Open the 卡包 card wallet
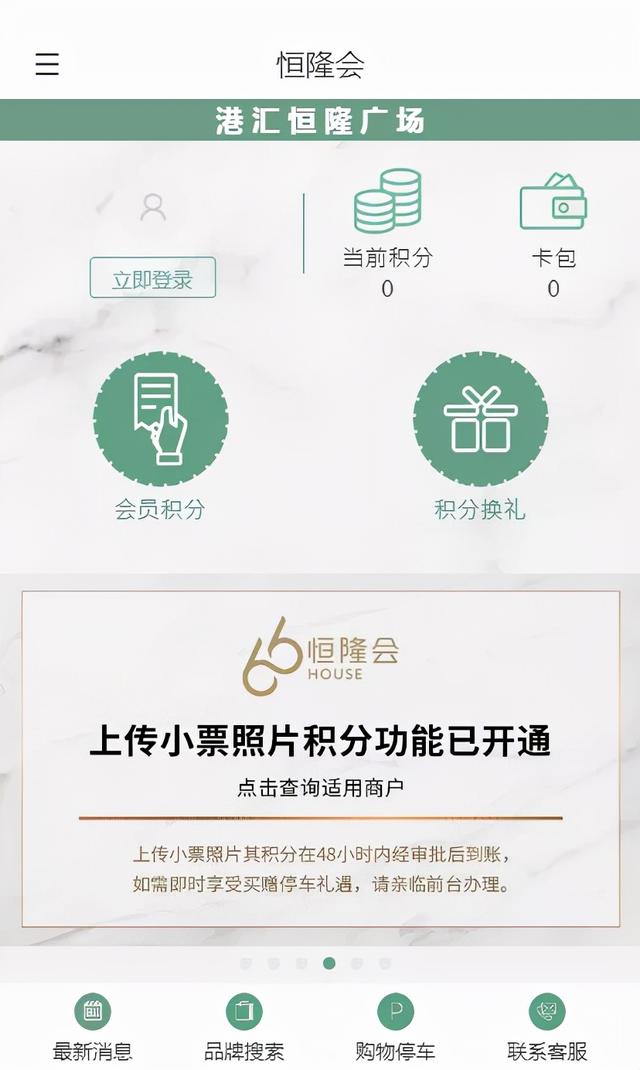This screenshot has width=640, height=1070. [x=553, y=234]
